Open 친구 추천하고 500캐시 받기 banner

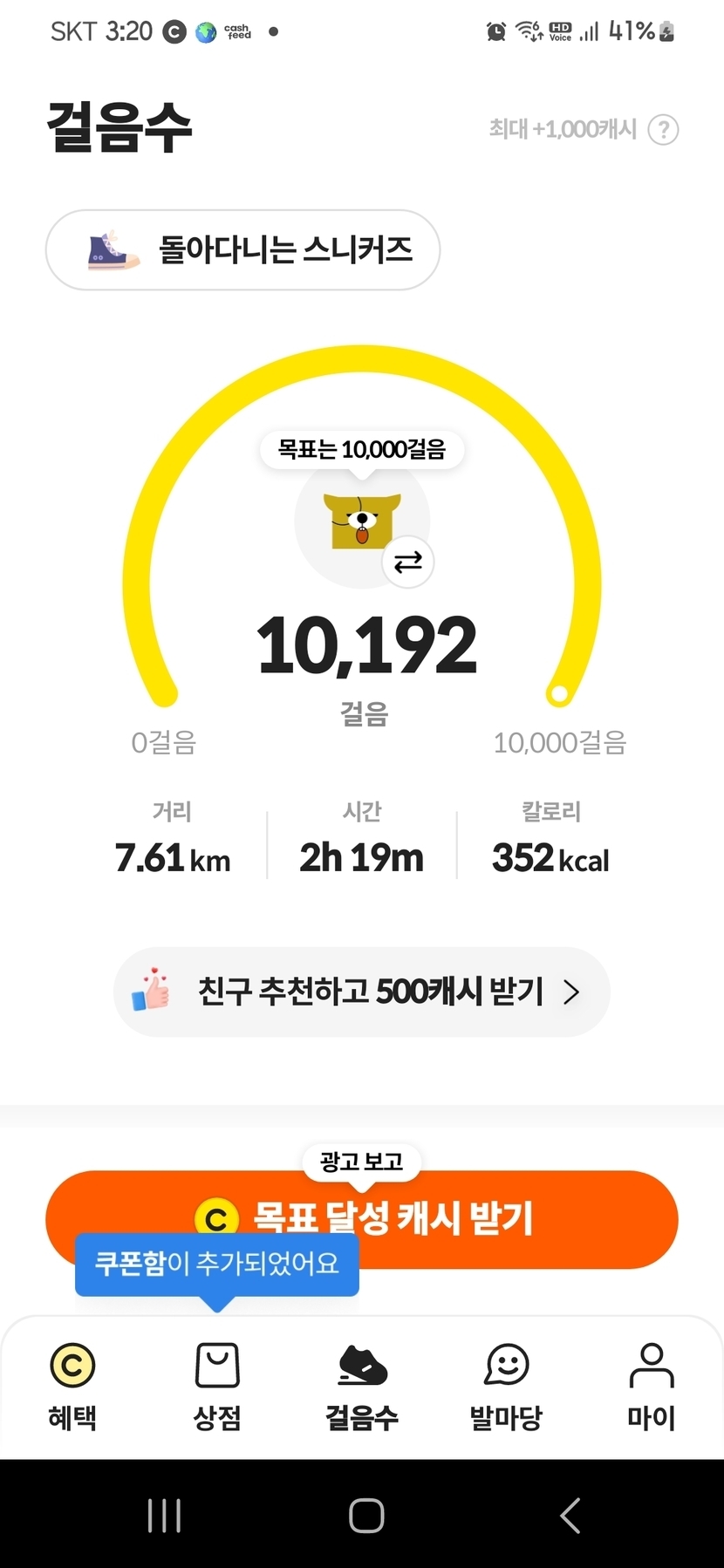(x=361, y=992)
